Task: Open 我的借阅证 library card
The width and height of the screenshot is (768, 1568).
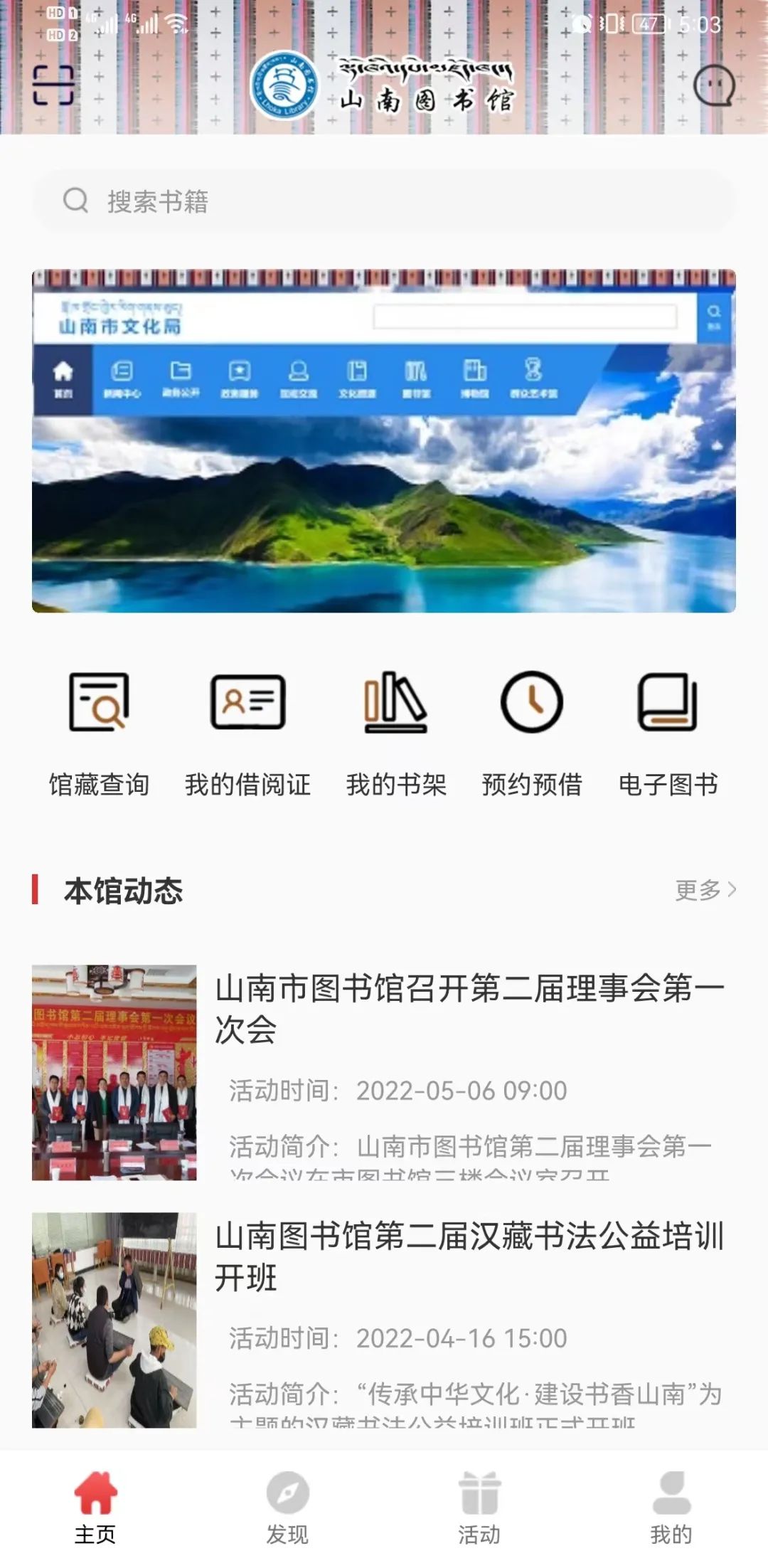Action: click(247, 733)
